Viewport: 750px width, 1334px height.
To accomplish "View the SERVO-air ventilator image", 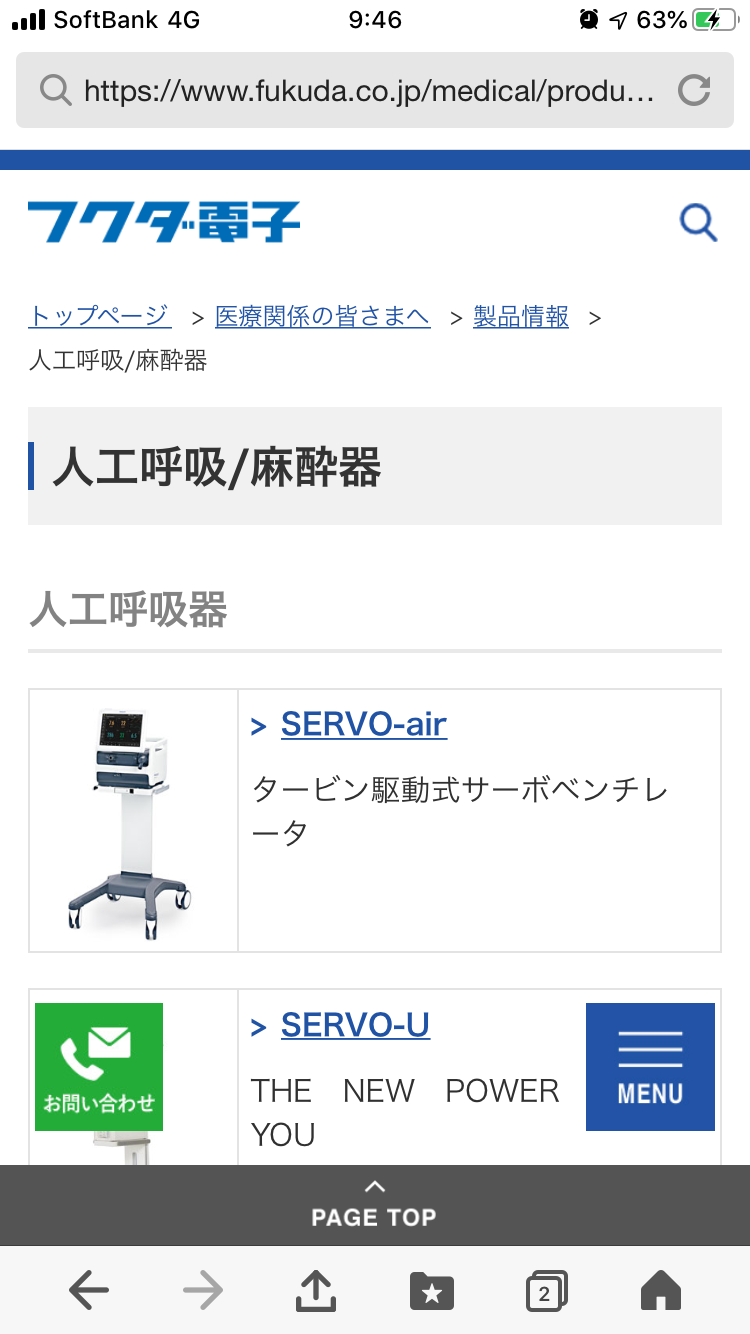I will coord(133,820).
